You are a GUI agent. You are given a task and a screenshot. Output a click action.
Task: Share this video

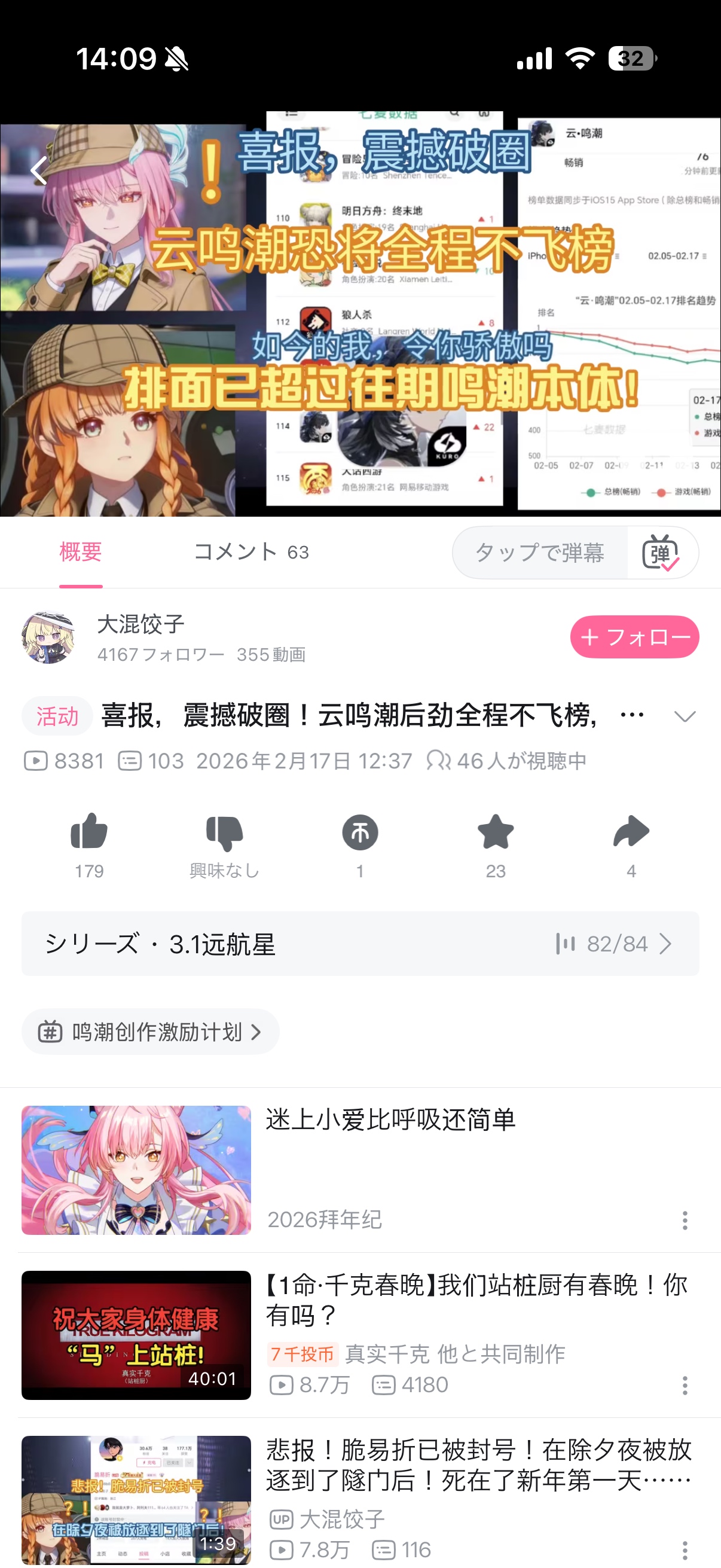tap(631, 832)
